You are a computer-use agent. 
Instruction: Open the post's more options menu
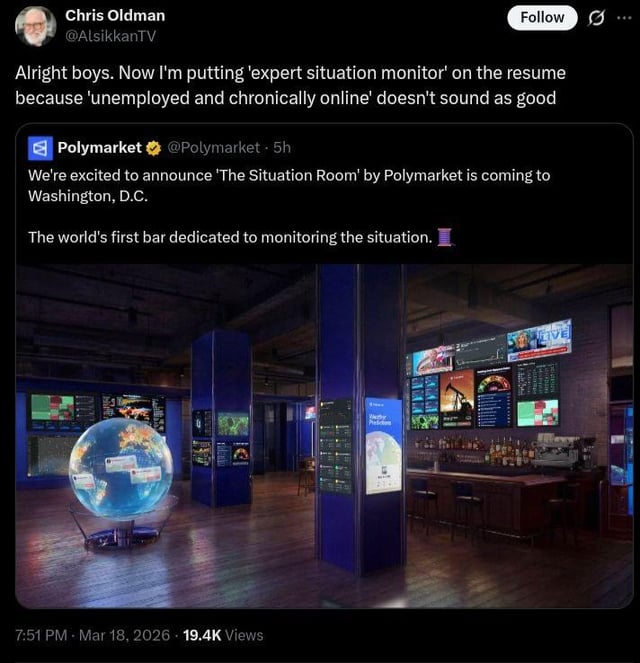tap(625, 18)
